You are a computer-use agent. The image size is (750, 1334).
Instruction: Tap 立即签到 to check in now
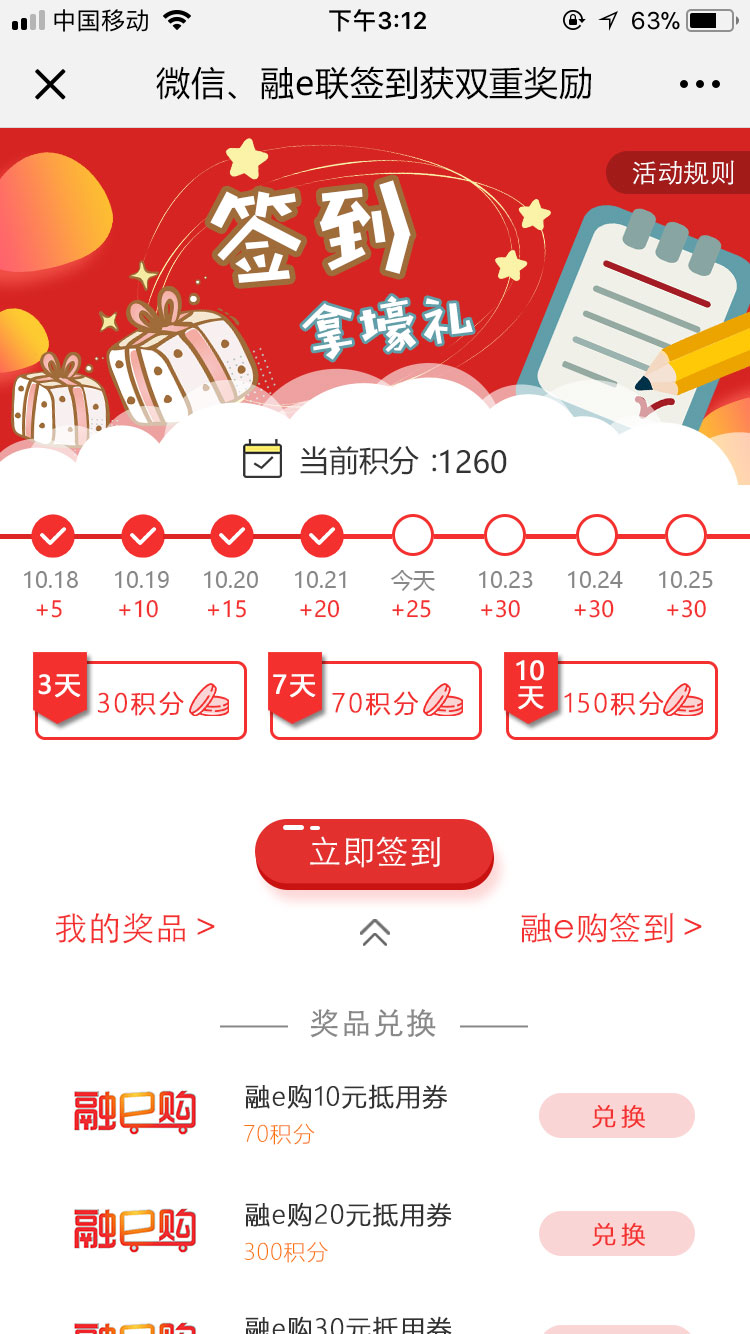[x=375, y=853]
